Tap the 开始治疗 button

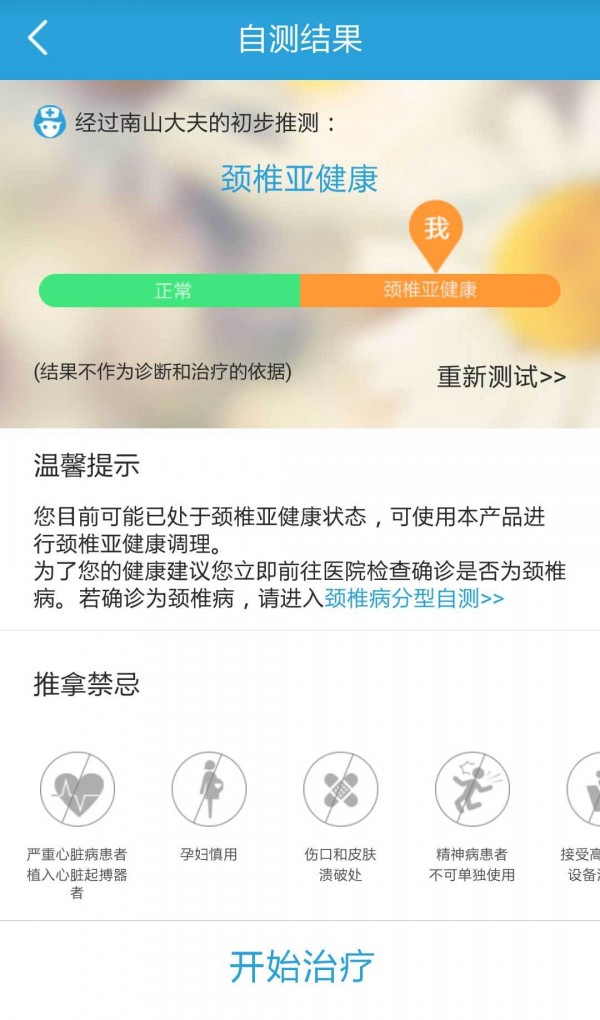tap(300, 966)
